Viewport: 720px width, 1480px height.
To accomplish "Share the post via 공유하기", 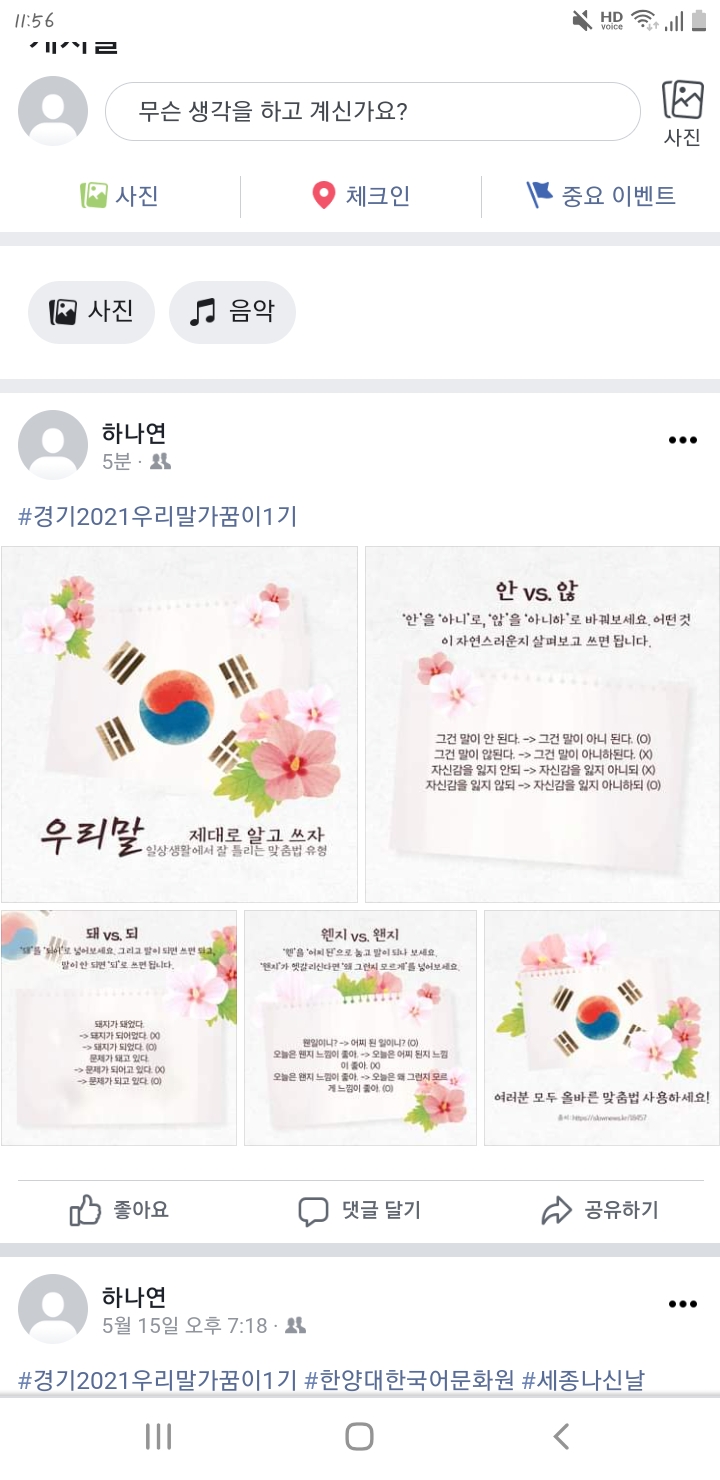I will pyautogui.click(x=600, y=1211).
